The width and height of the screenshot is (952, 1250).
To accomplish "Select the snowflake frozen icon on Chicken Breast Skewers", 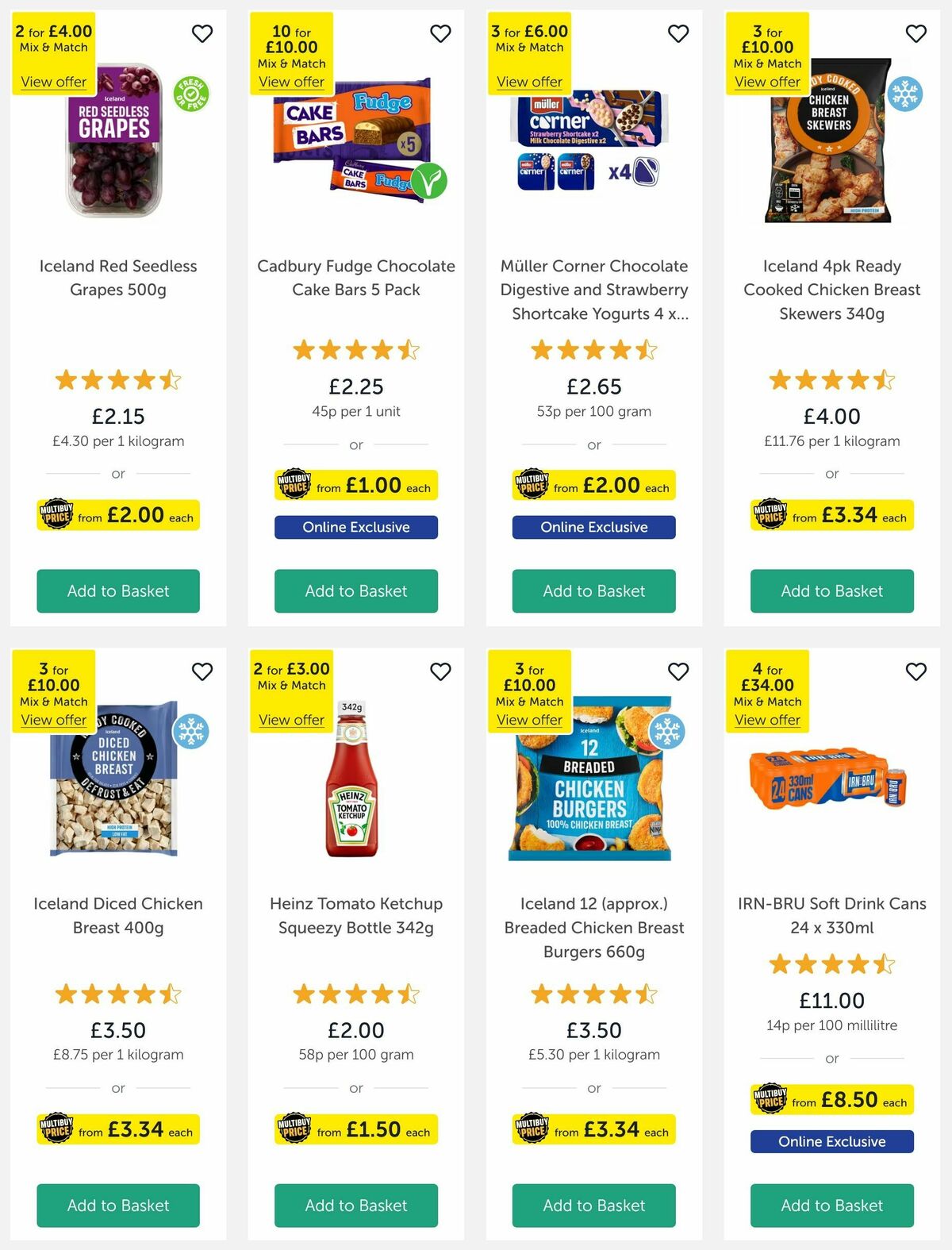I will coord(906,93).
